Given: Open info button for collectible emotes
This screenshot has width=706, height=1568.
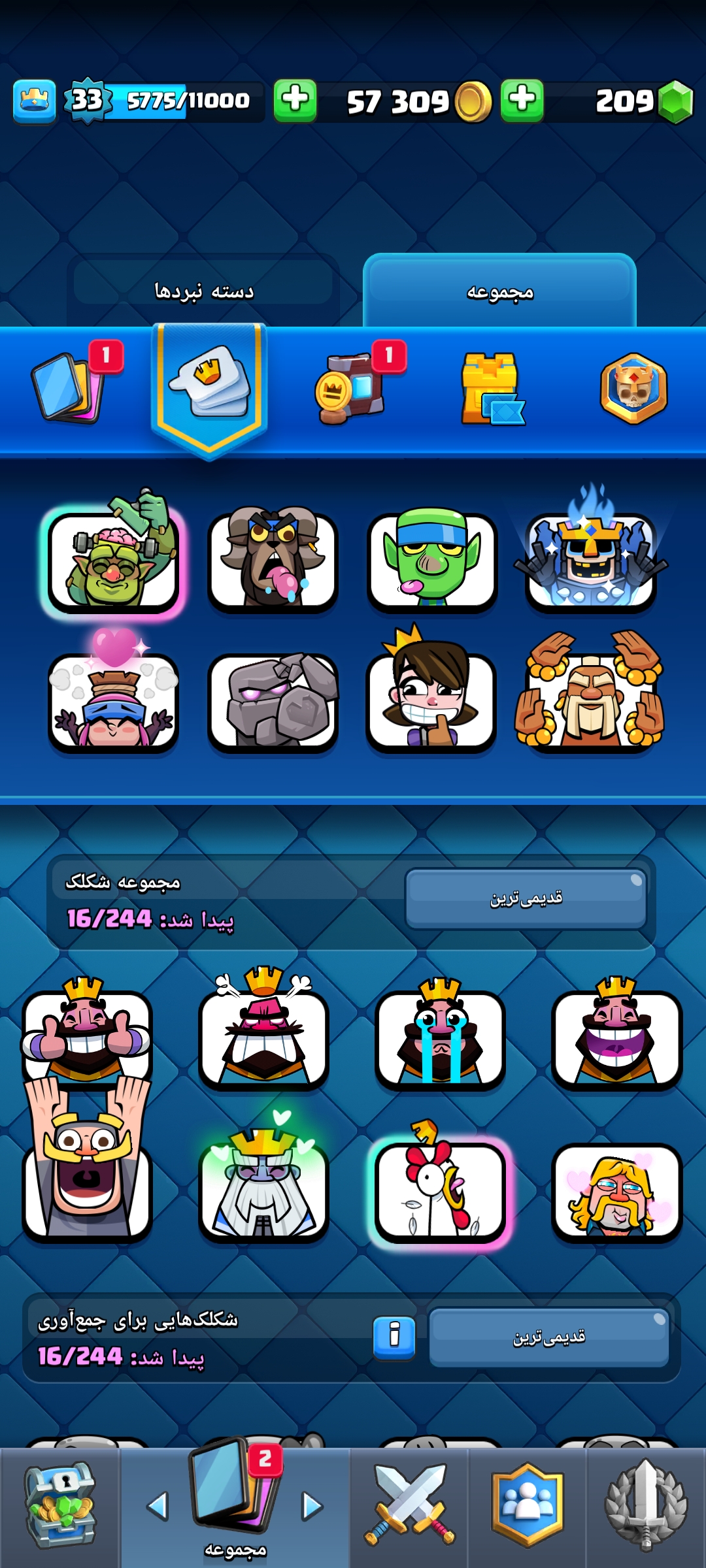Looking at the screenshot, I should [x=394, y=1337].
